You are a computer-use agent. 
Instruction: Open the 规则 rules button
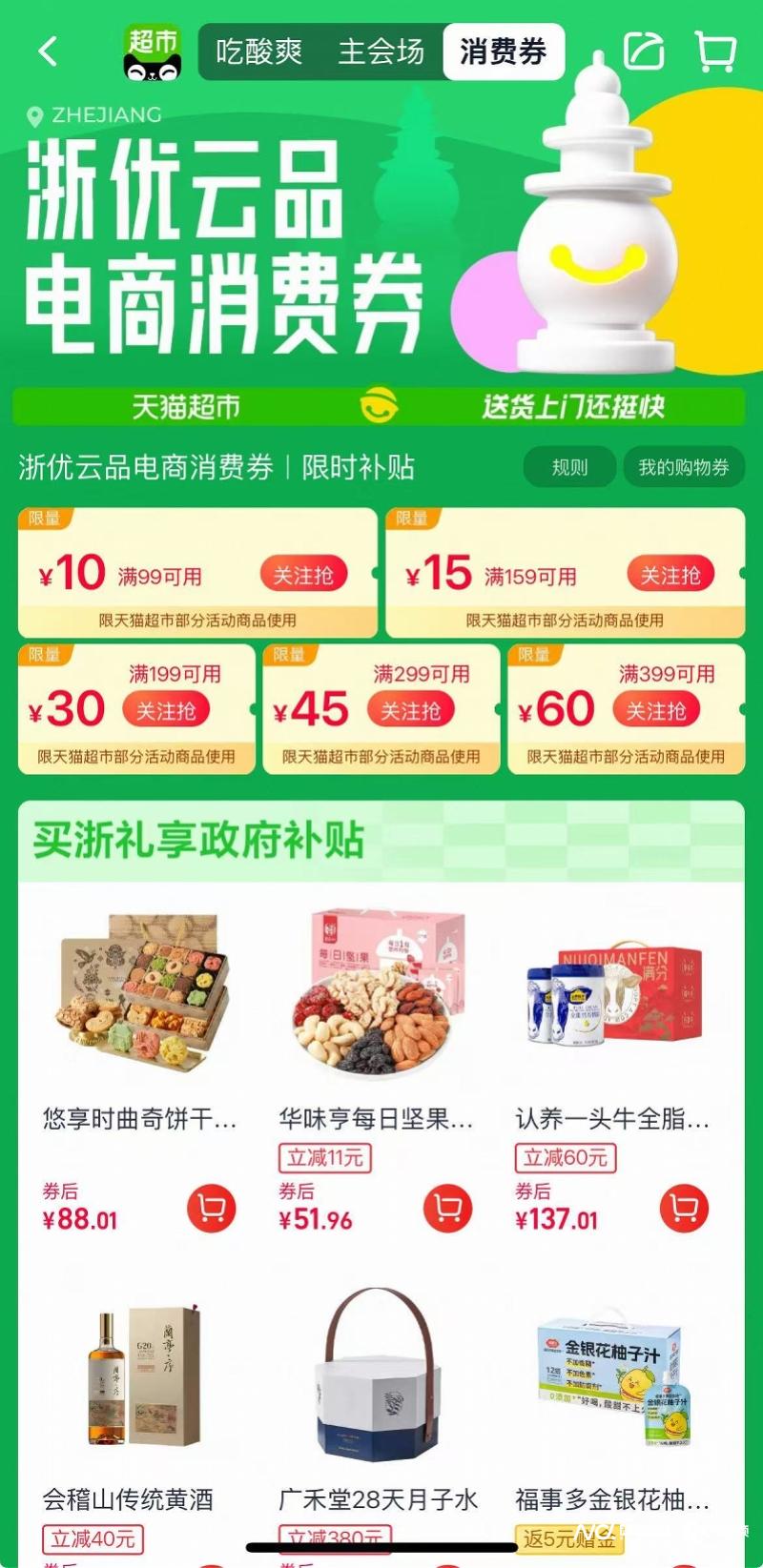(569, 467)
